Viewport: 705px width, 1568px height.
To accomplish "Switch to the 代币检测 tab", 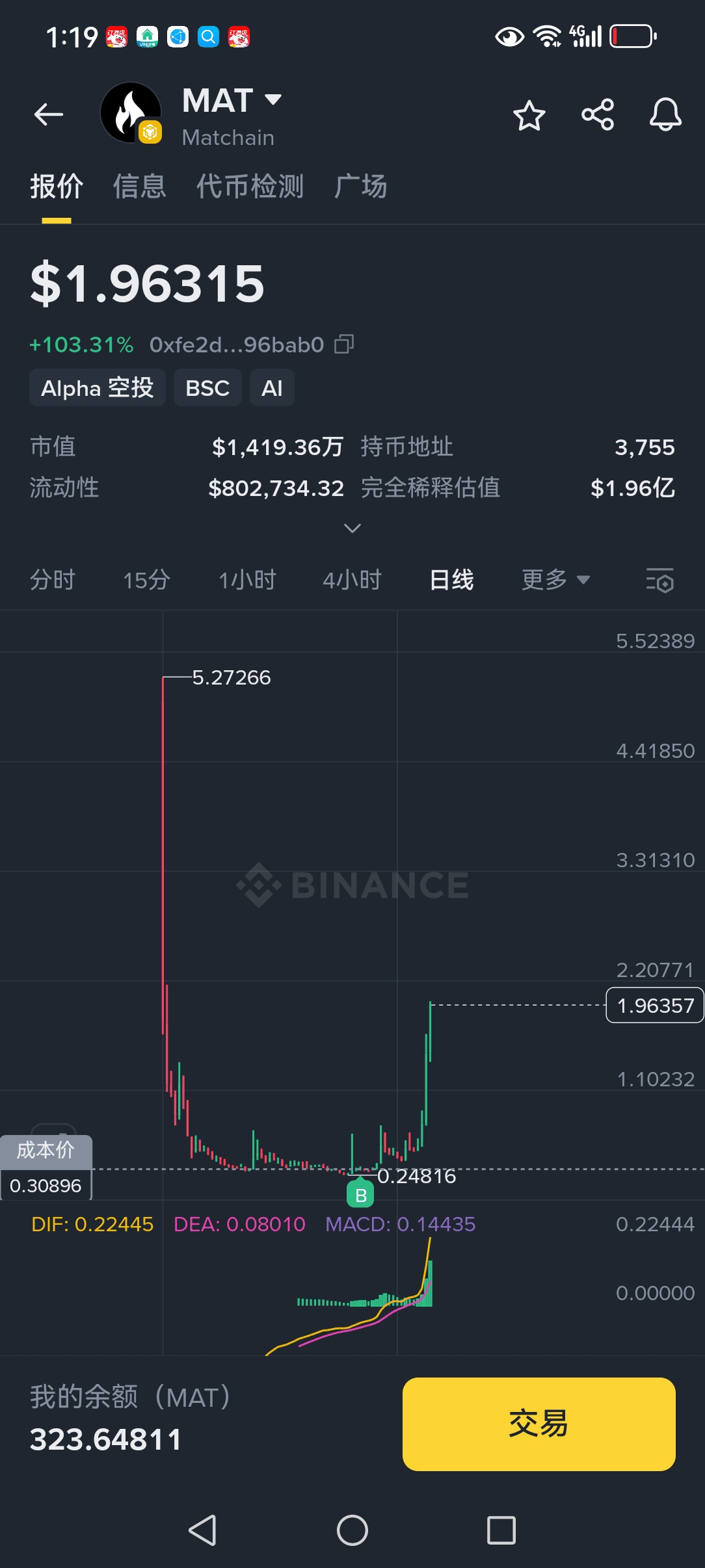I will [x=250, y=187].
